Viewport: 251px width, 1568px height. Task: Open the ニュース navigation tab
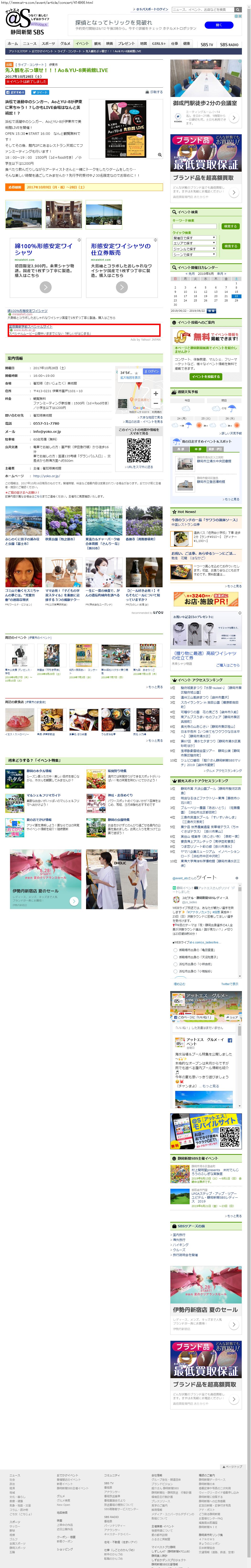point(30,44)
